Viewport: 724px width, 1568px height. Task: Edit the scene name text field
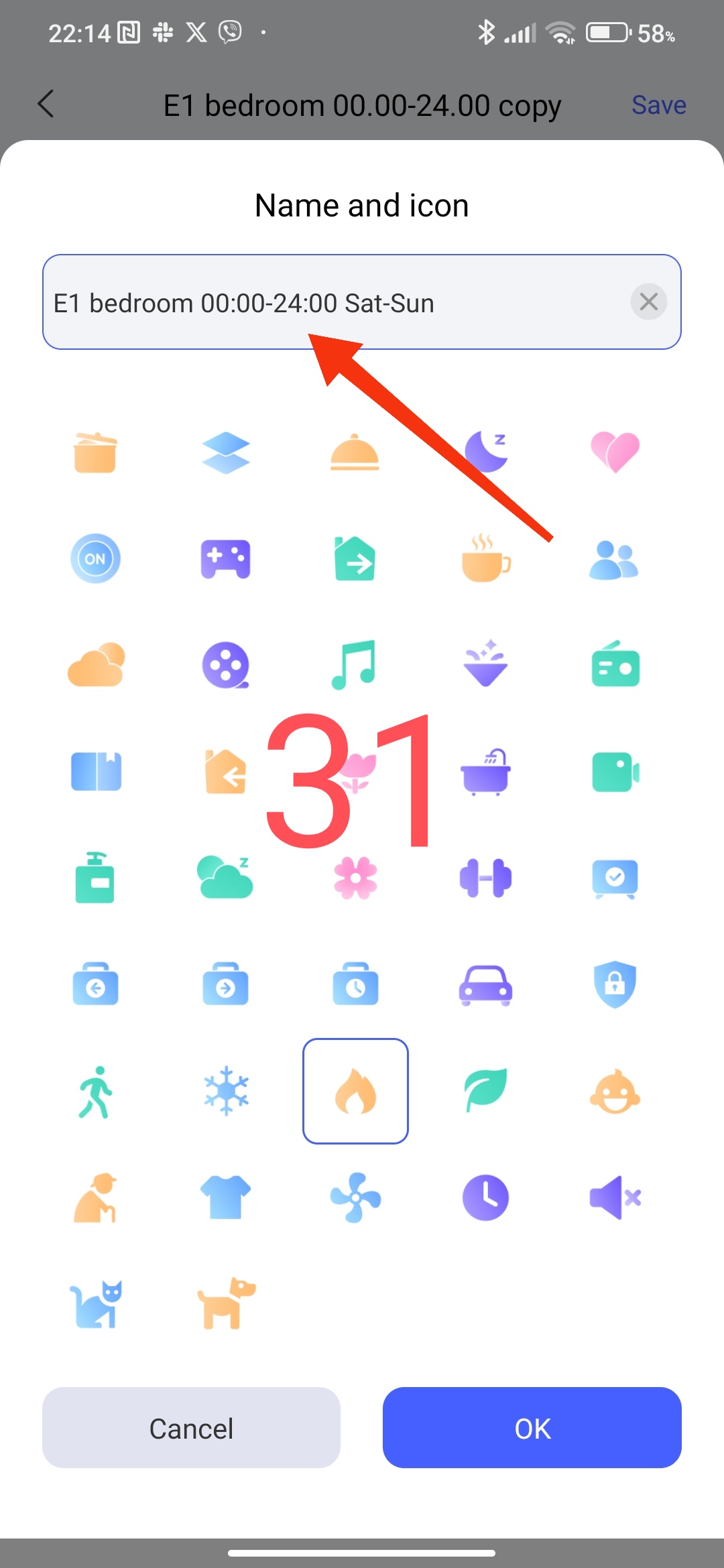335,303
